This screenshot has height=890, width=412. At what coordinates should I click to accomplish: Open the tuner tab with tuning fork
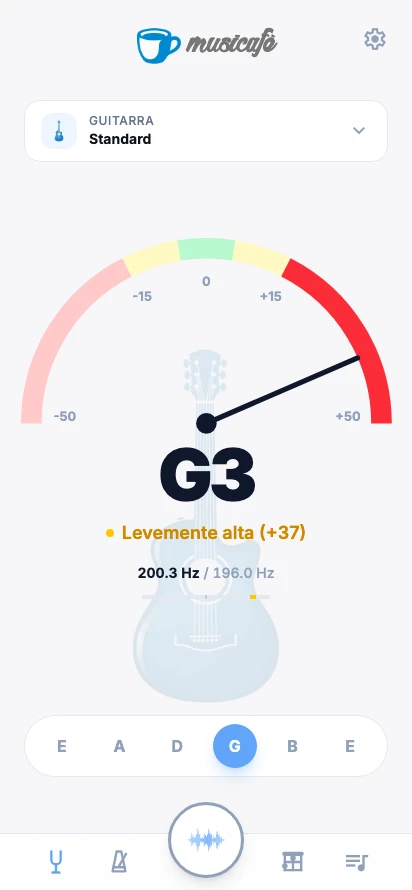[56, 862]
